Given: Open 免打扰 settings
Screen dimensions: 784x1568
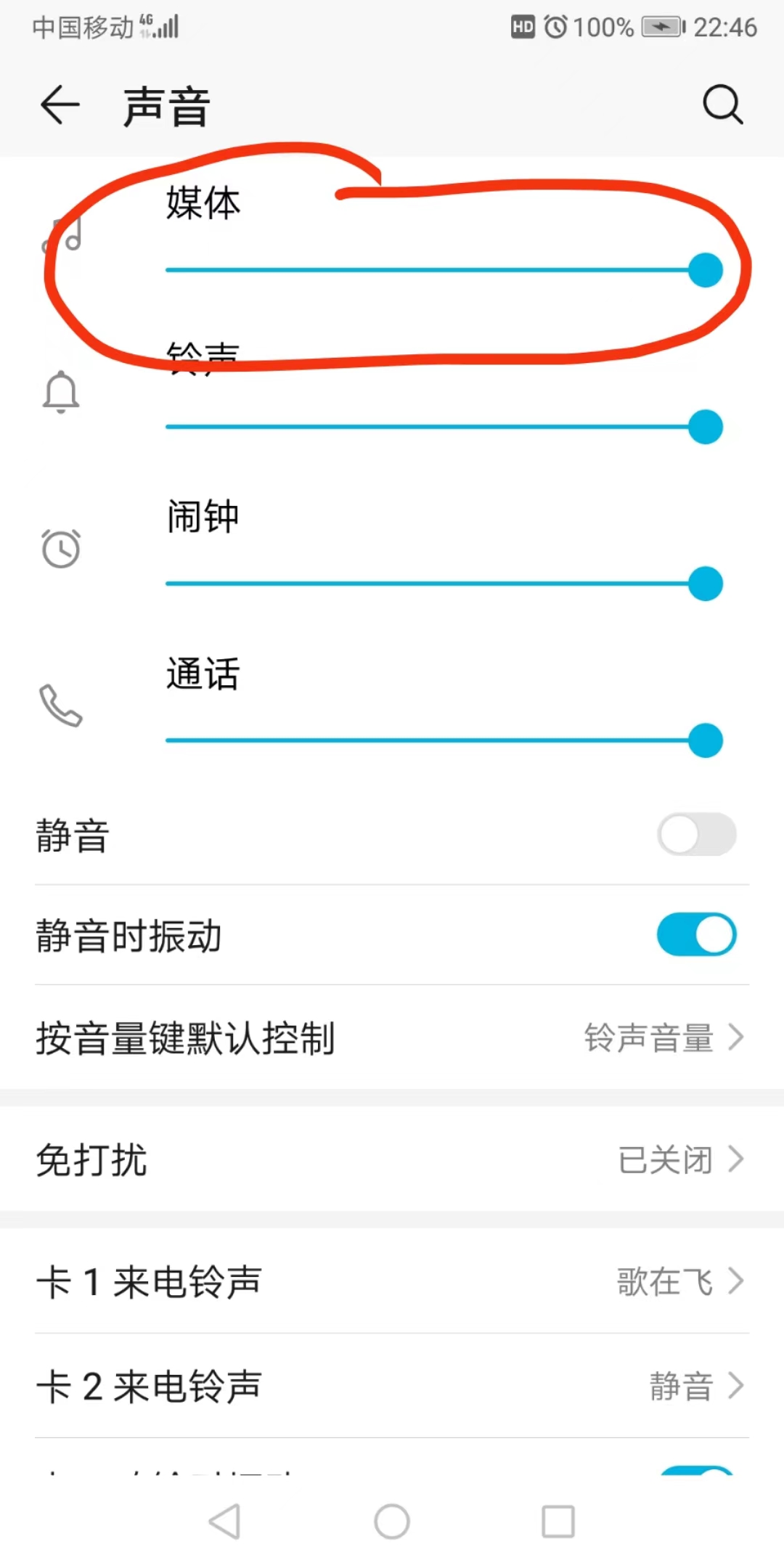Looking at the screenshot, I should 392,1159.
